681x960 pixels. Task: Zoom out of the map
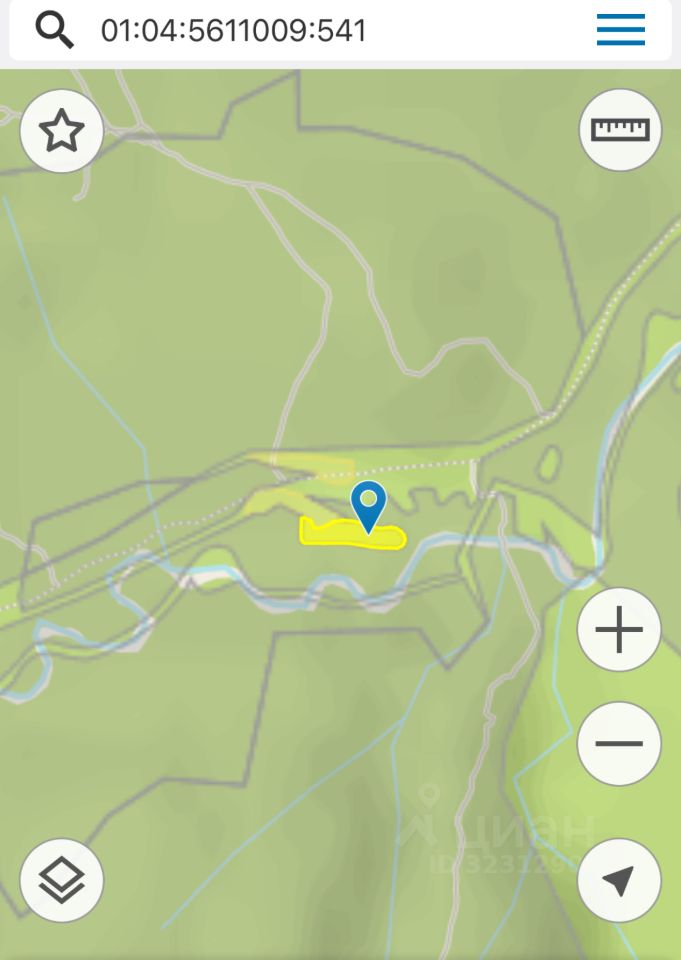click(619, 744)
